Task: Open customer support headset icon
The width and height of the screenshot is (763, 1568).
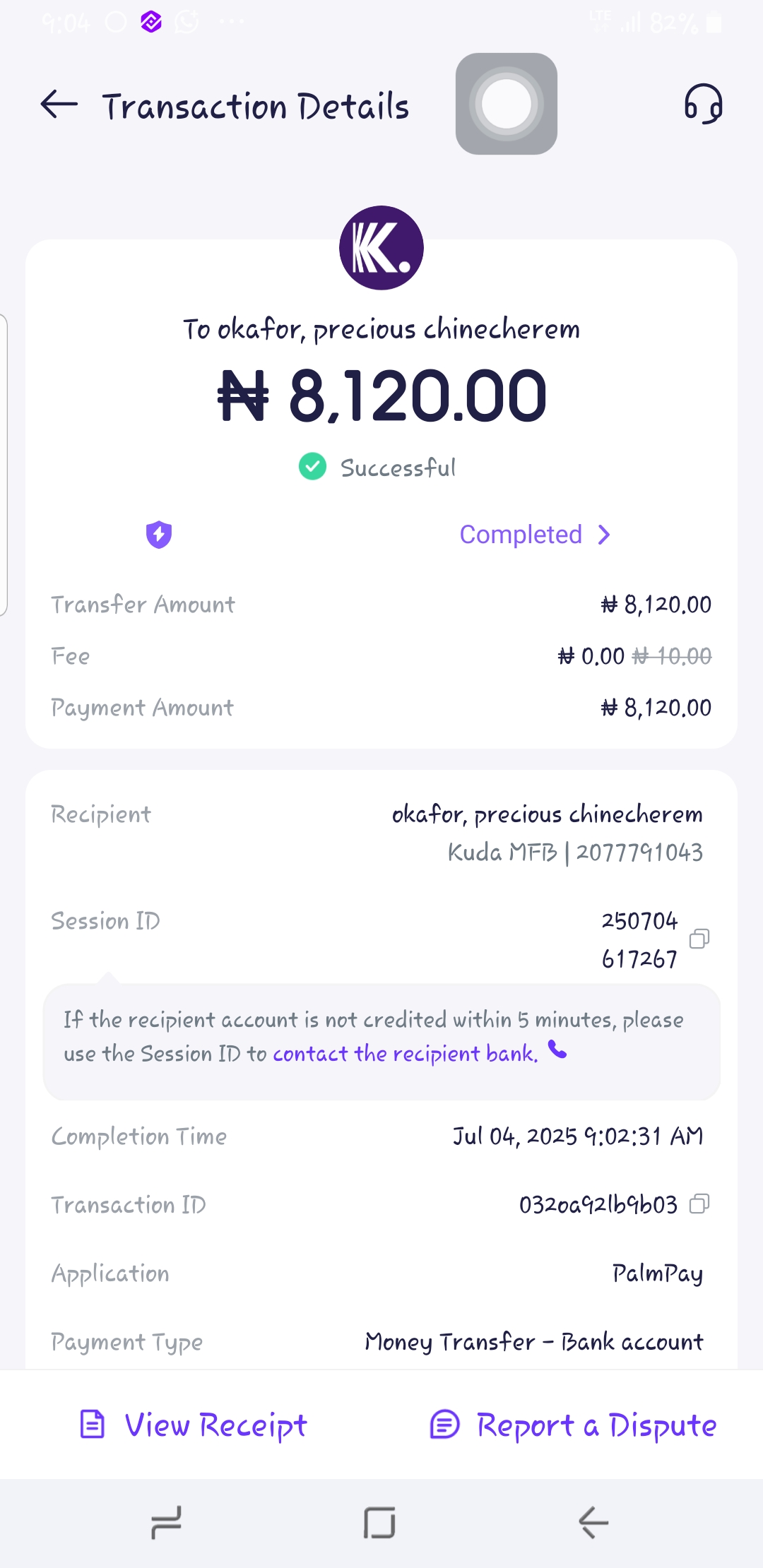Action: (x=703, y=105)
